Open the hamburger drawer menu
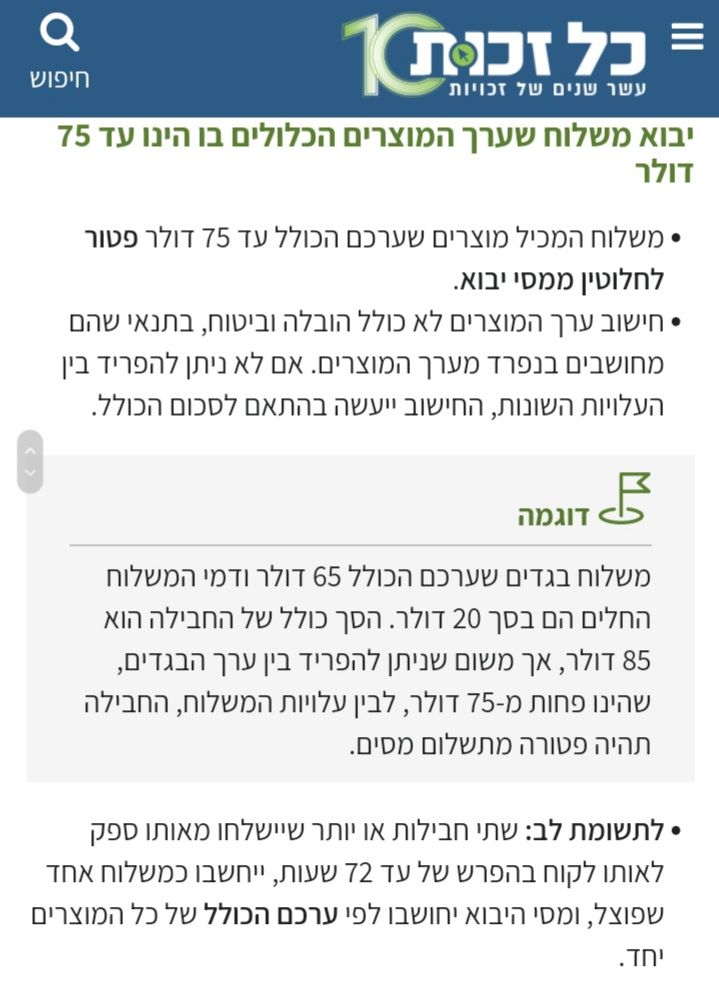 tap(688, 37)
